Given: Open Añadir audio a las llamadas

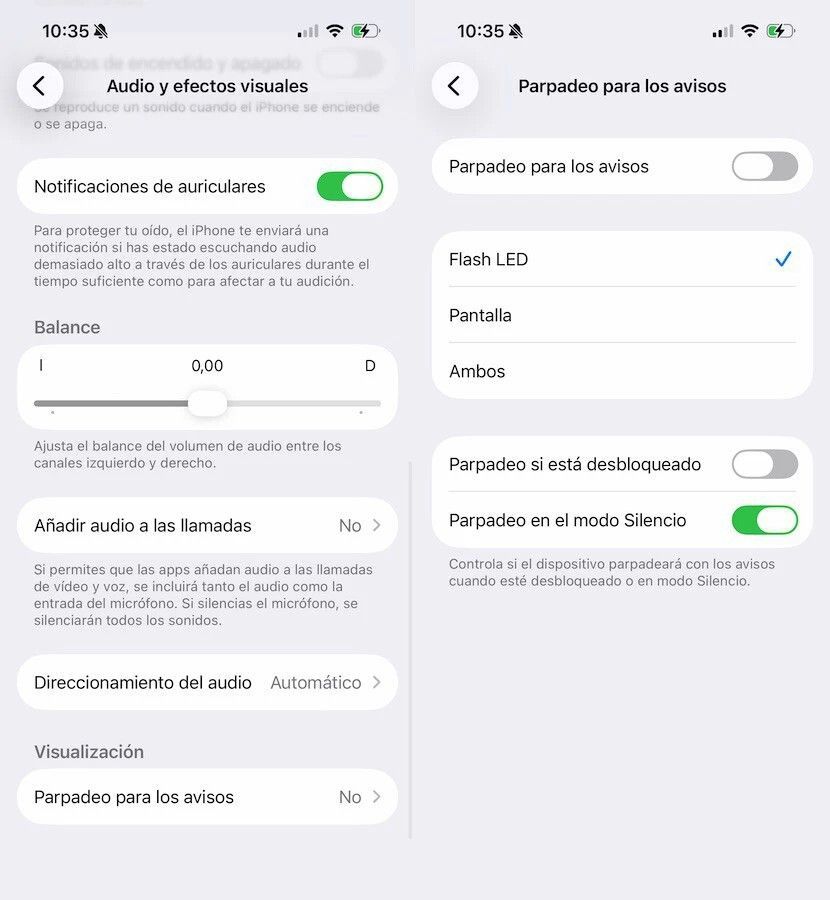Looking at the screenshot, I should tap(207, 525).
